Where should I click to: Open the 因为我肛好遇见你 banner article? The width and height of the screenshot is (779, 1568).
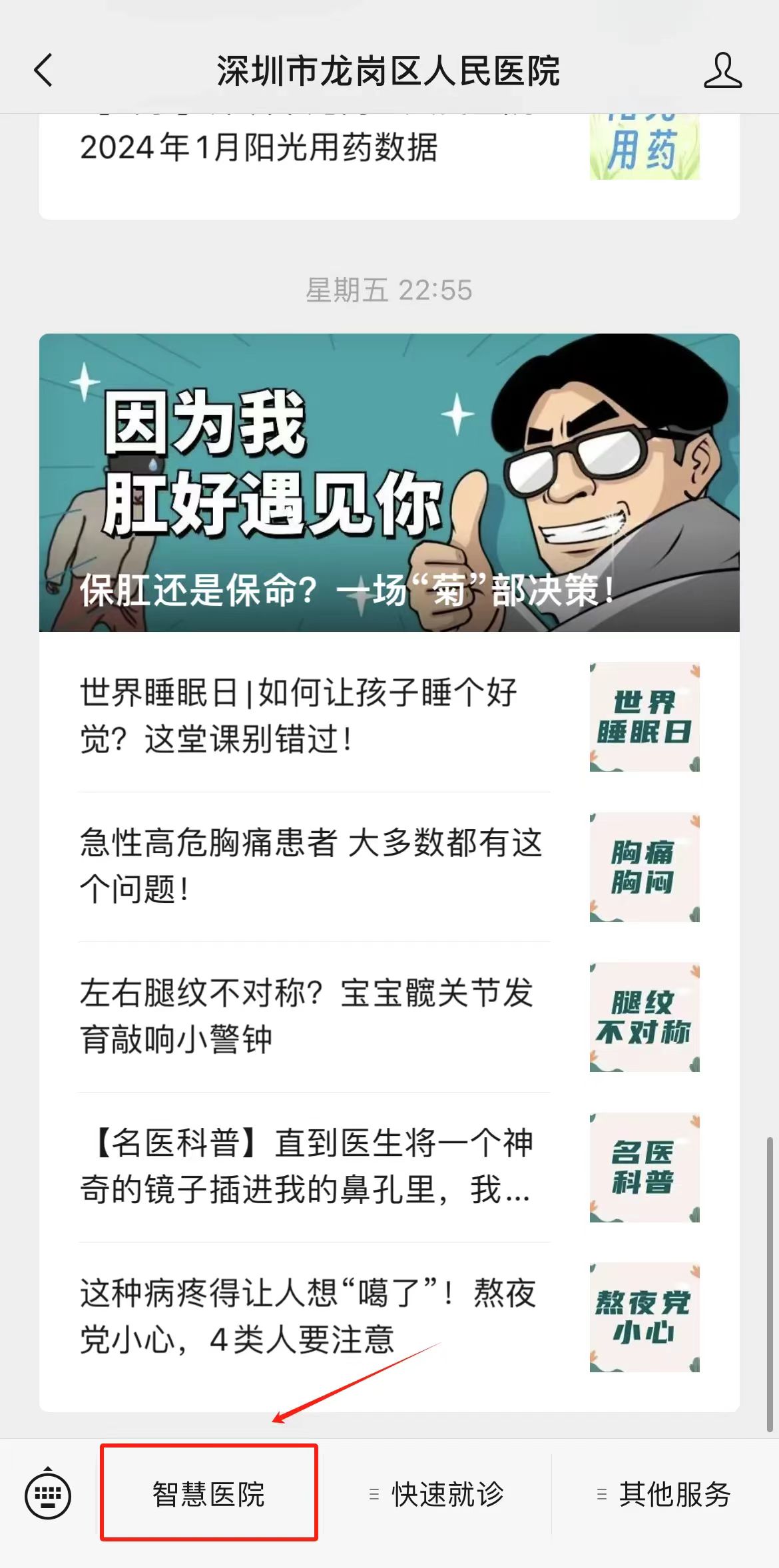pos(389,483)
